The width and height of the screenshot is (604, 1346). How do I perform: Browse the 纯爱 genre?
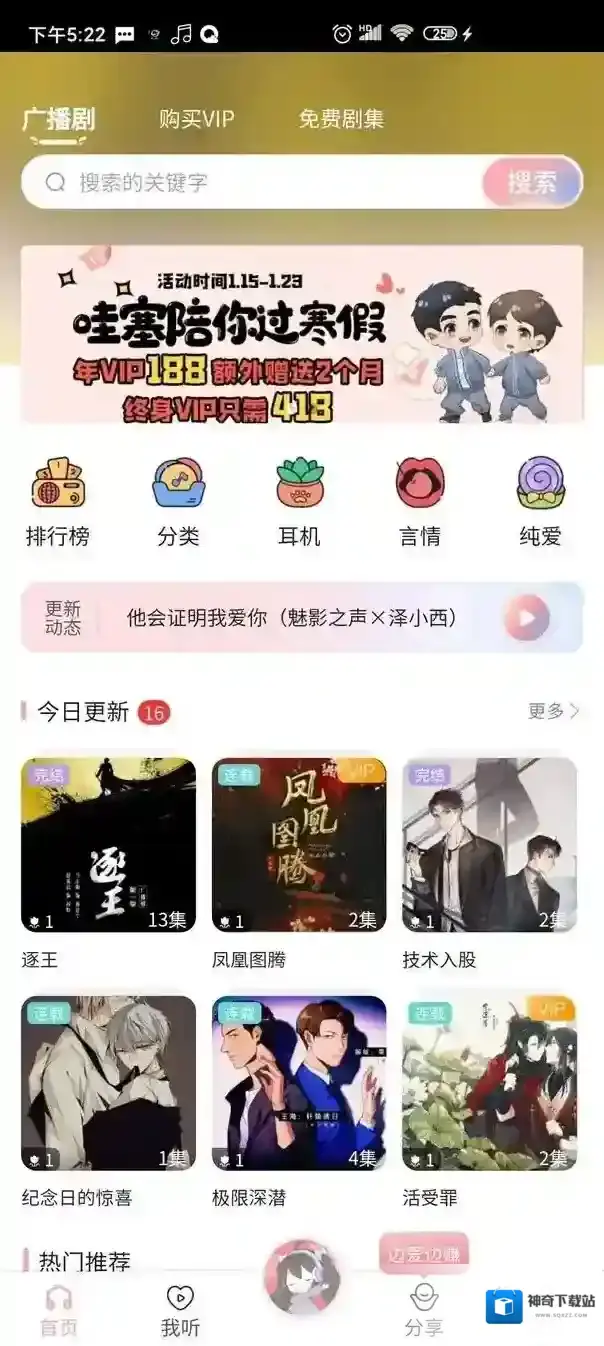540,502
